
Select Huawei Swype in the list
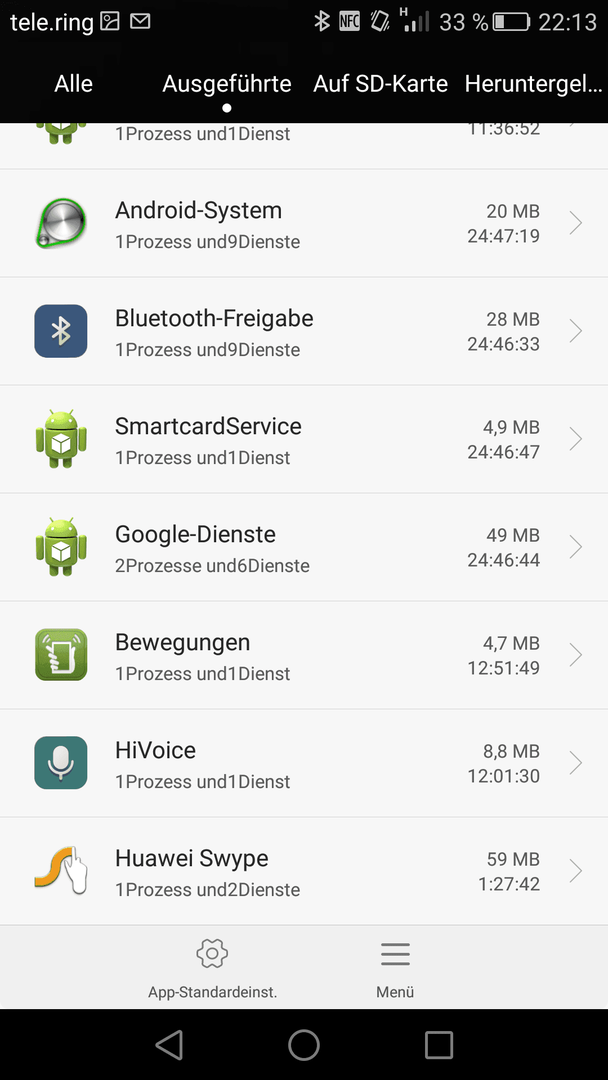point(304,871)
